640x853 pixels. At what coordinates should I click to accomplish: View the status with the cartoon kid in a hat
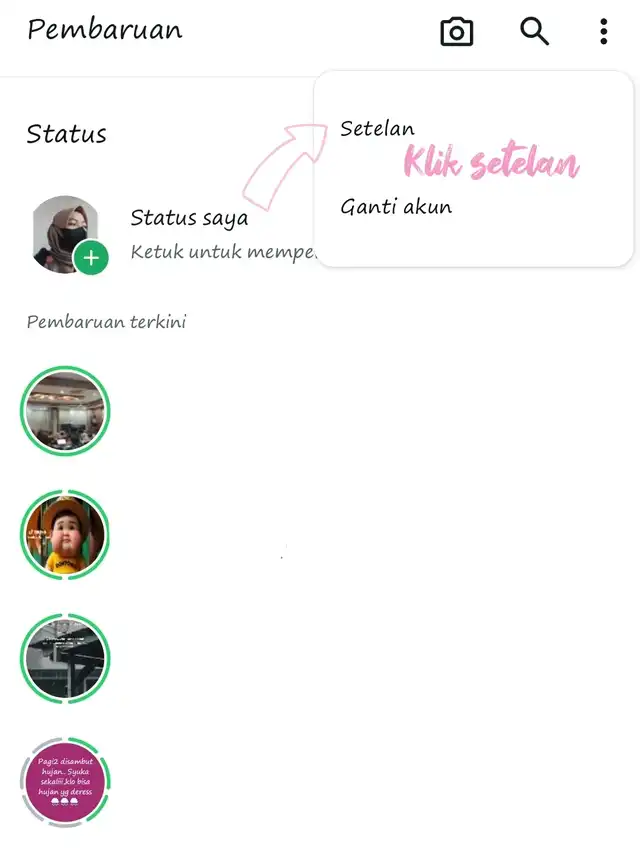pyautogui.click(x=65, y=535)
